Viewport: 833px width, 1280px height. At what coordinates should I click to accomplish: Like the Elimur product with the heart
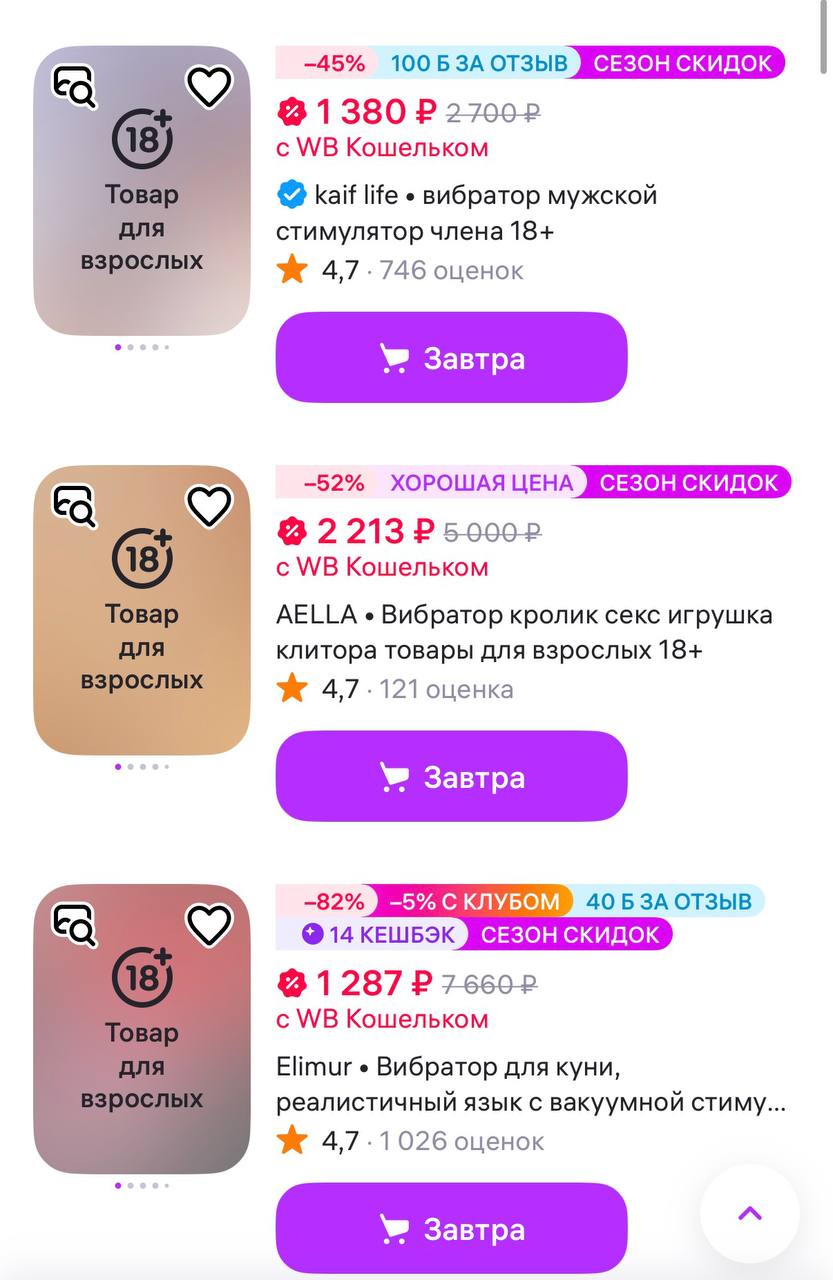coord(210,925)
